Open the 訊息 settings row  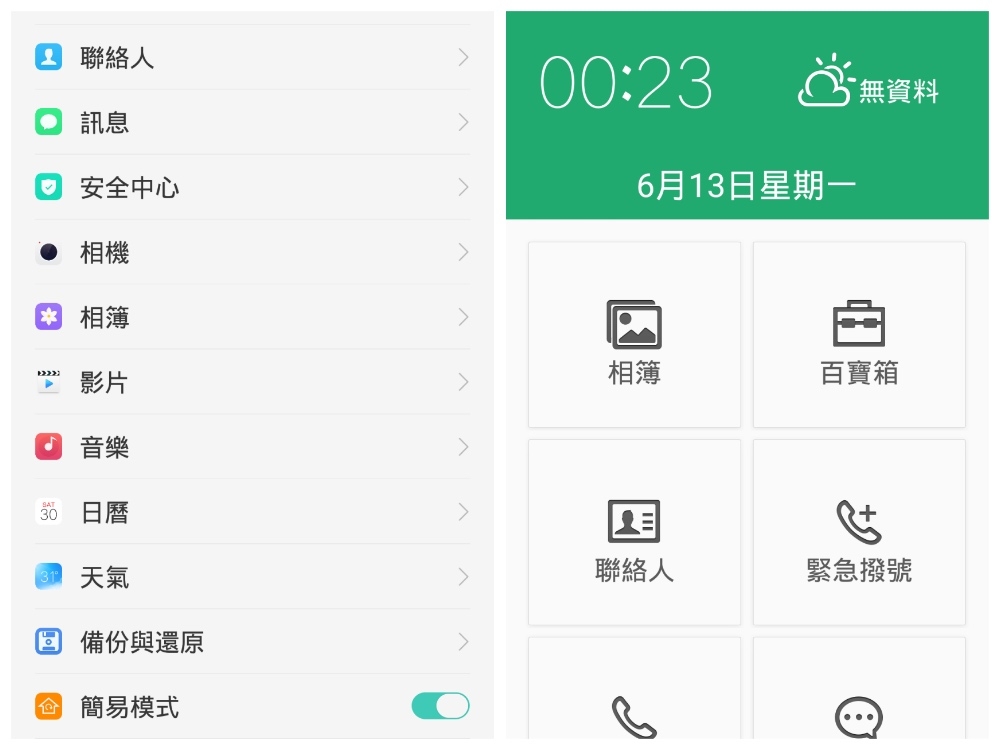(250, 122)
